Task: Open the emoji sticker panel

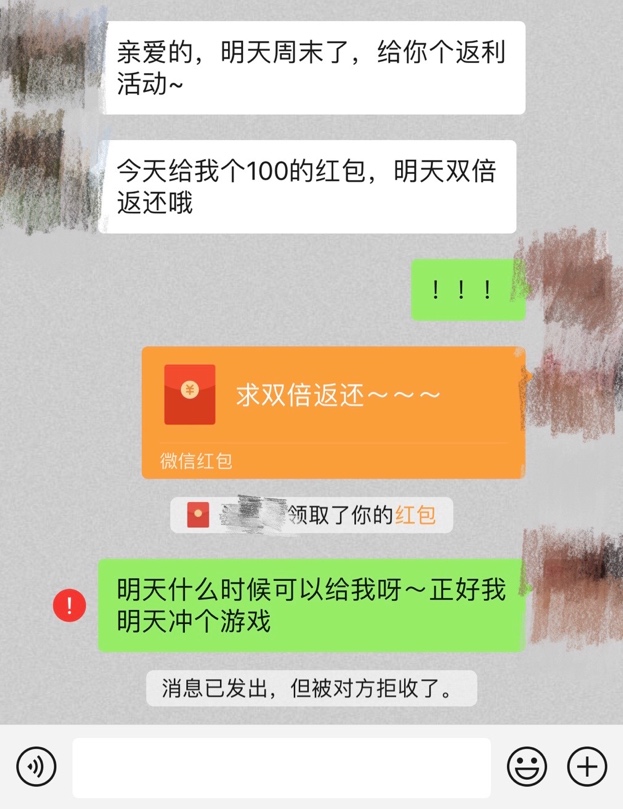Action: [x=527, y=767]
